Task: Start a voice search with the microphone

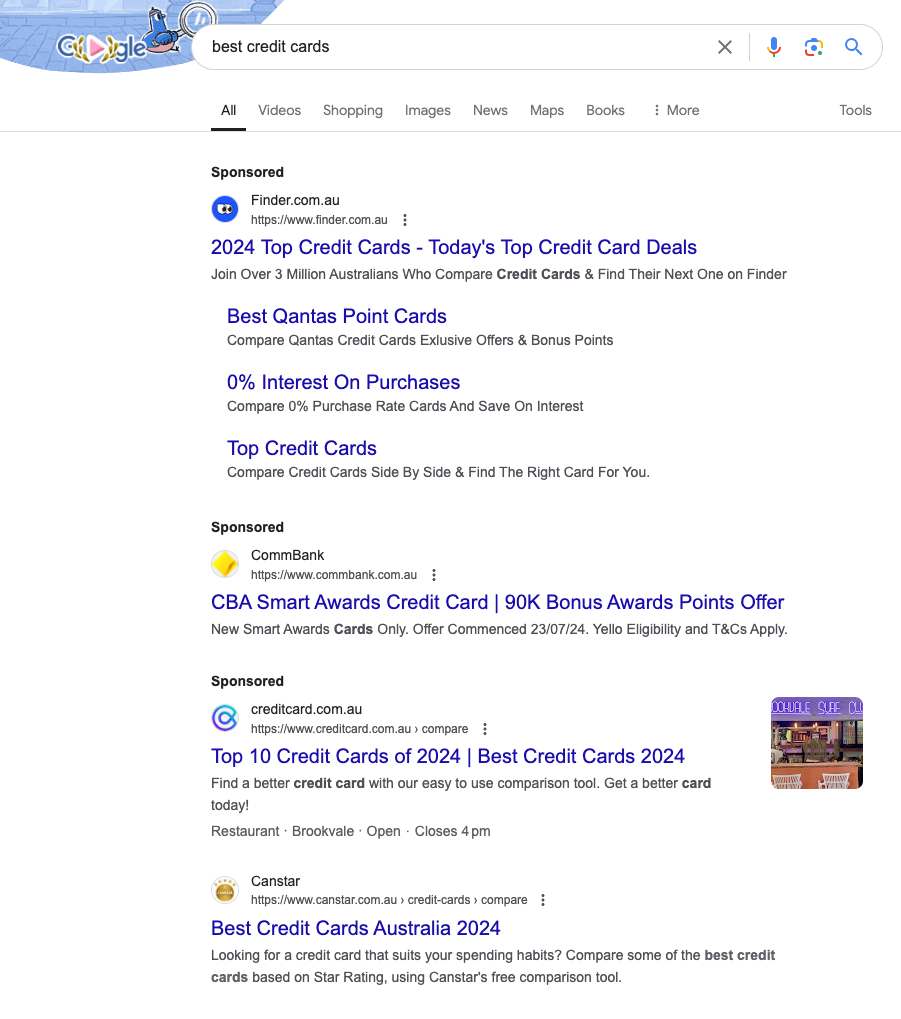Action: pyautogui.click(x=774, y=47)
